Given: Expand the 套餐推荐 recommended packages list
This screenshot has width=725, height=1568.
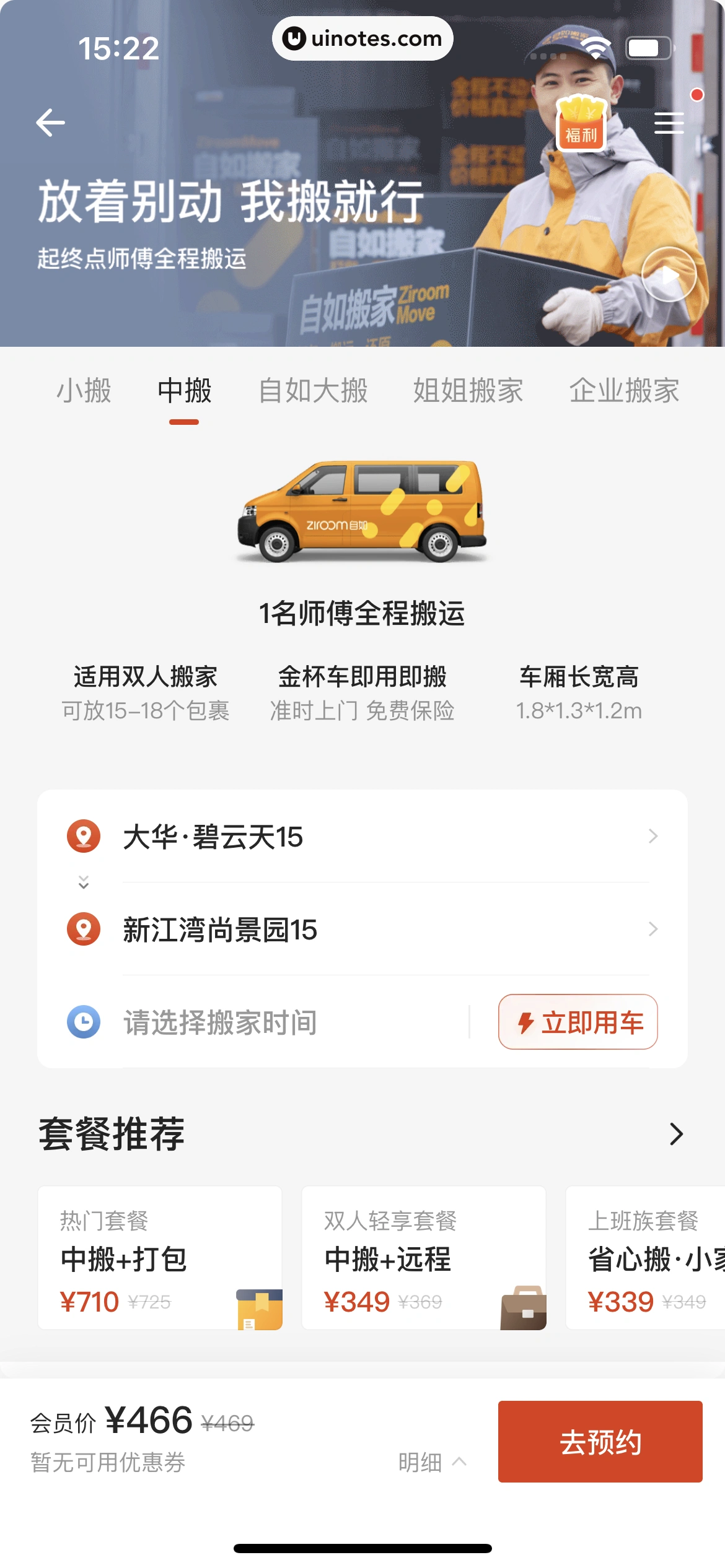Looking at the screenshot, I should [675, 1134].
